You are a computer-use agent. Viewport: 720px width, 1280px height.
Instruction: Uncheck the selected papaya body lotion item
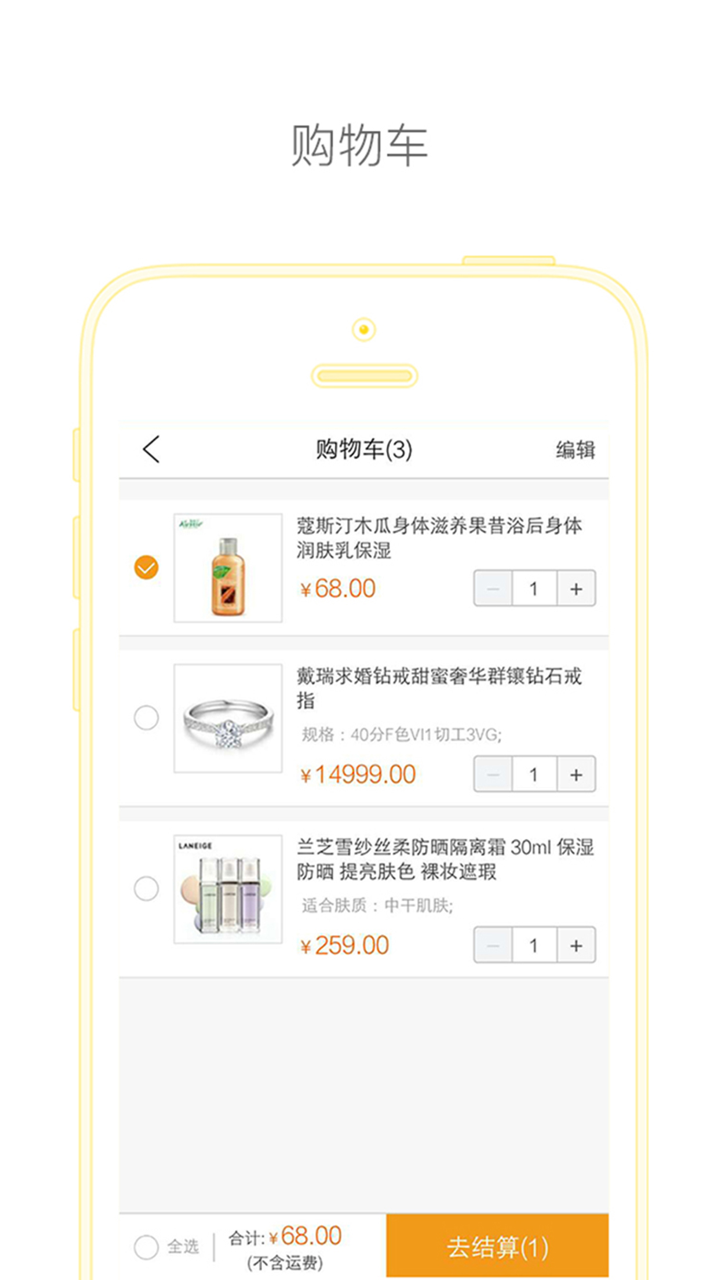[x=146, y=567]
